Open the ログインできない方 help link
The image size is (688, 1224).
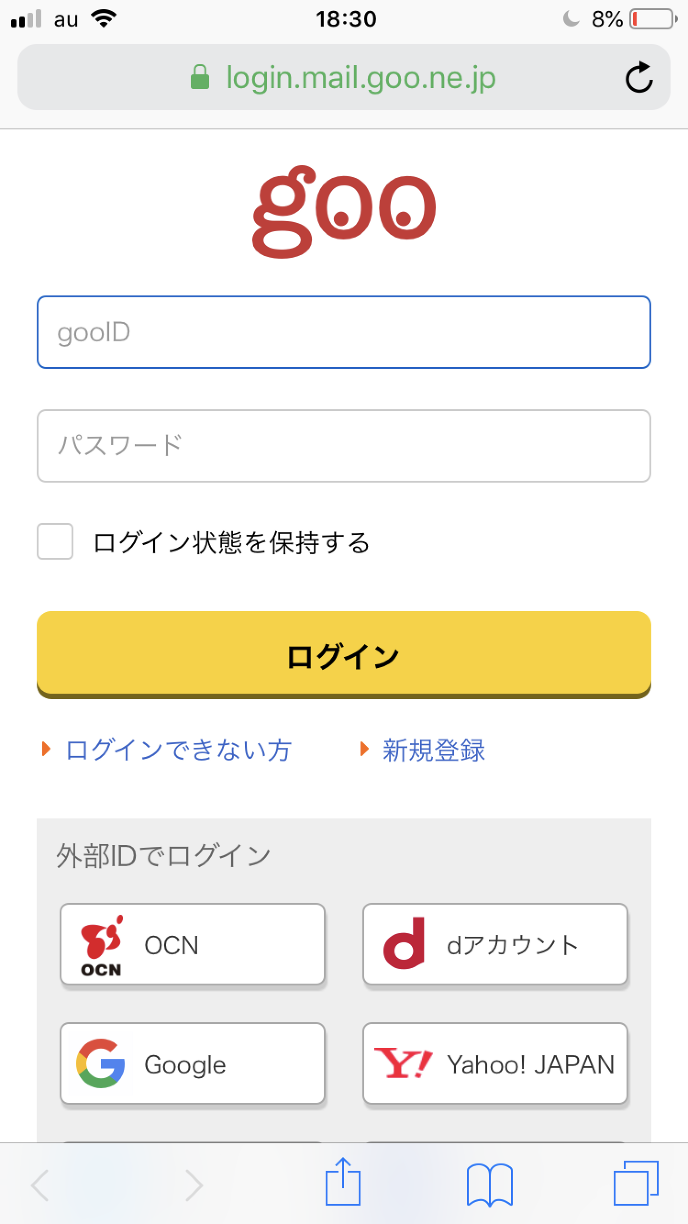(178, 750)
